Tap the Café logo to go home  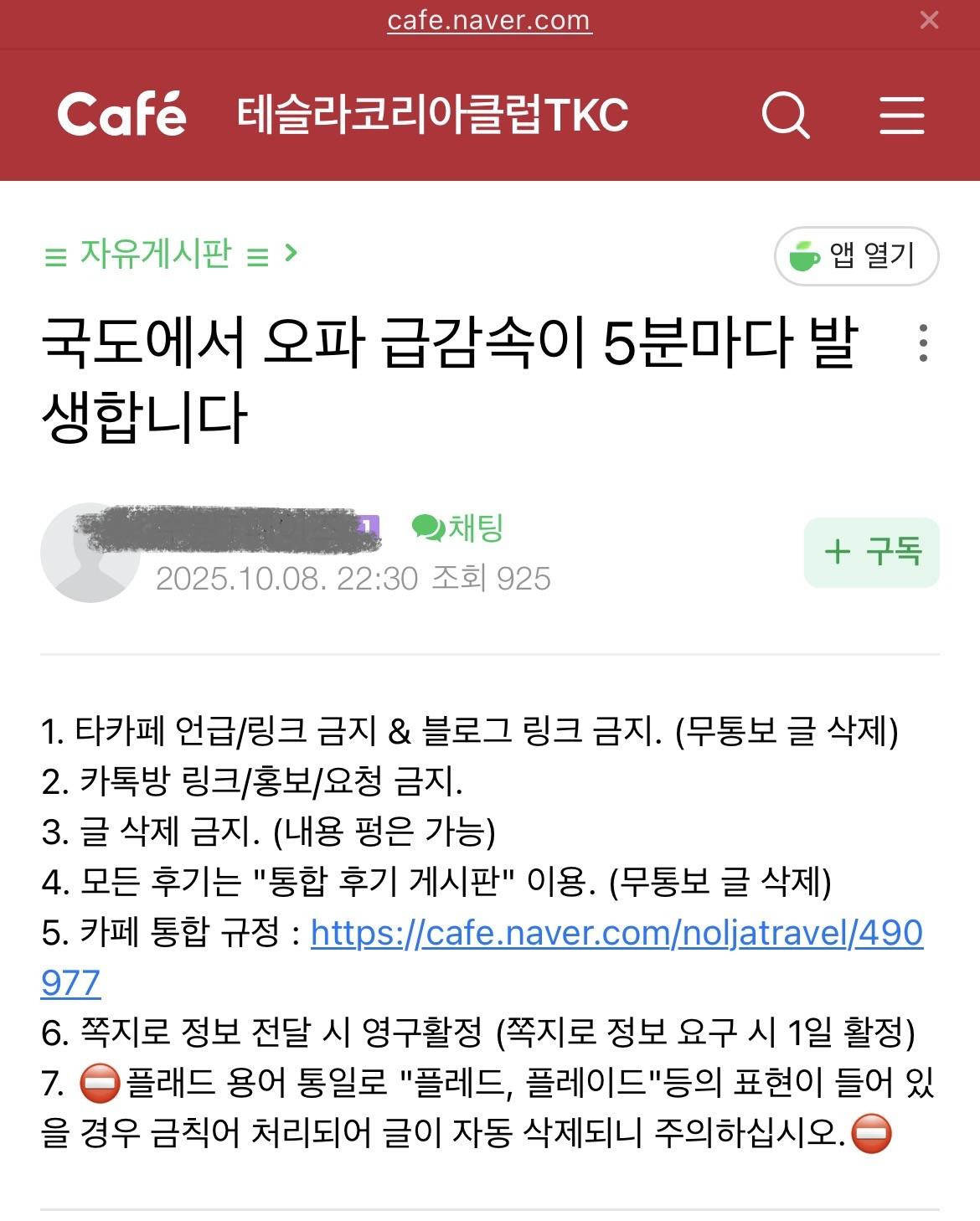[121, 115]
